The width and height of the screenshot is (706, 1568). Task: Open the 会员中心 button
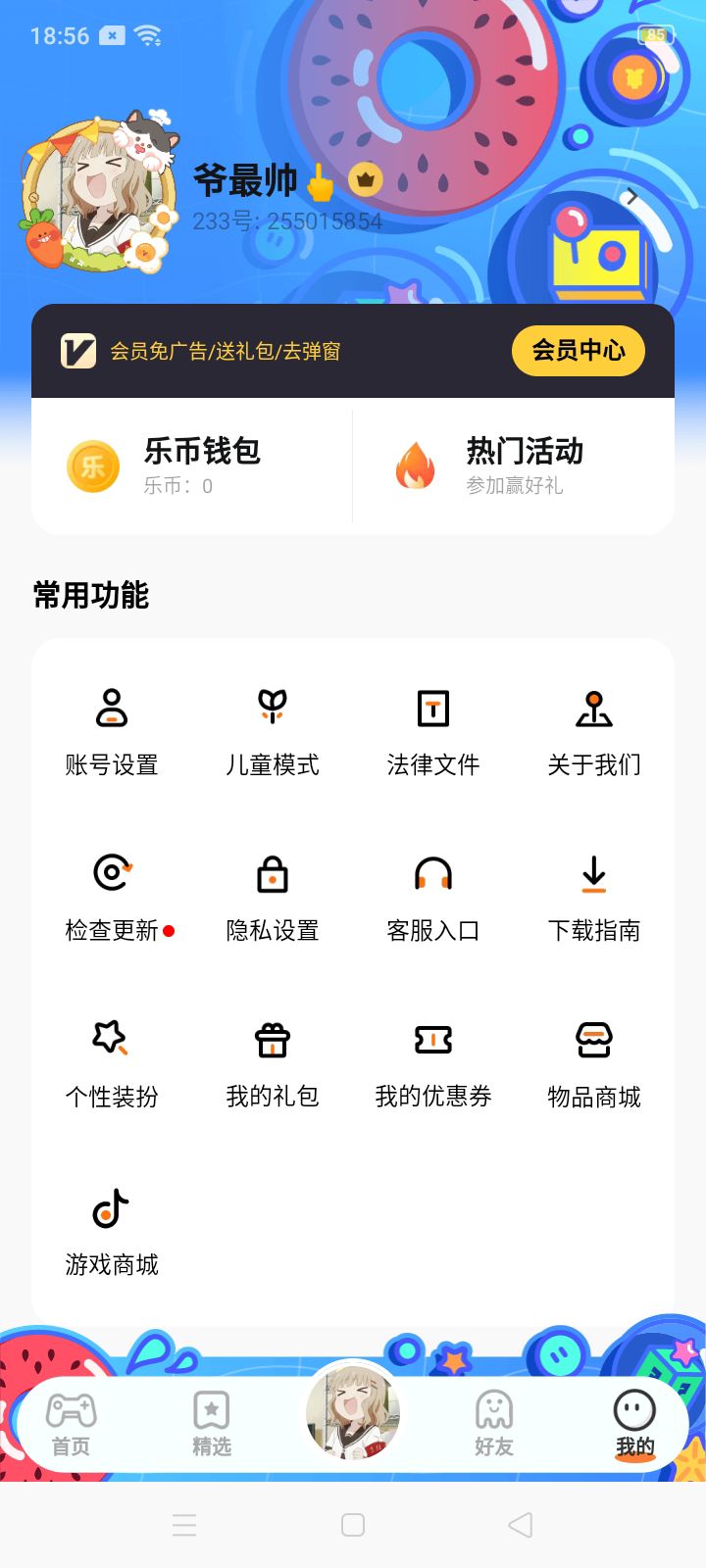coord(578,351)
